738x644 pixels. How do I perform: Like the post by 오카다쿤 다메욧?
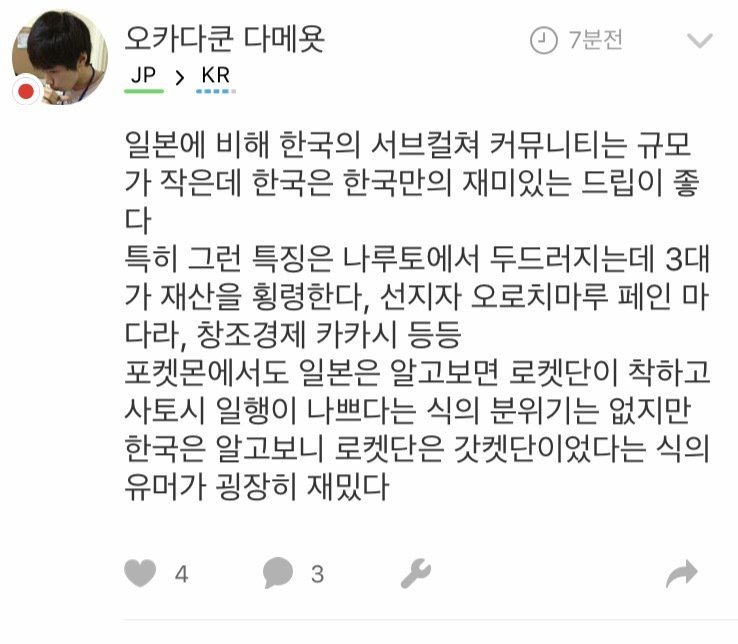[140, 573]
